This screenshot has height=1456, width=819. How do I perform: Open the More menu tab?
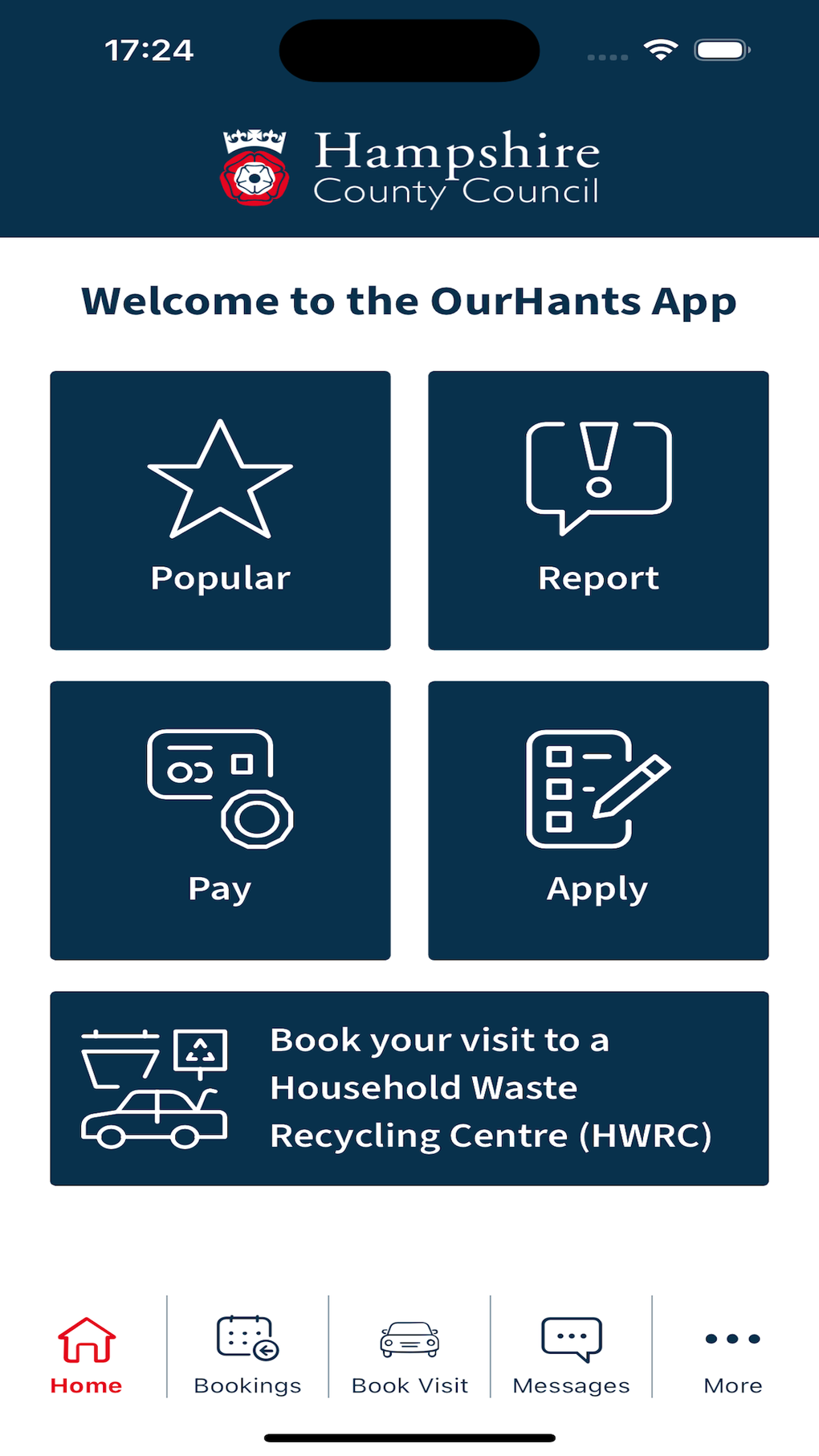732,1355
